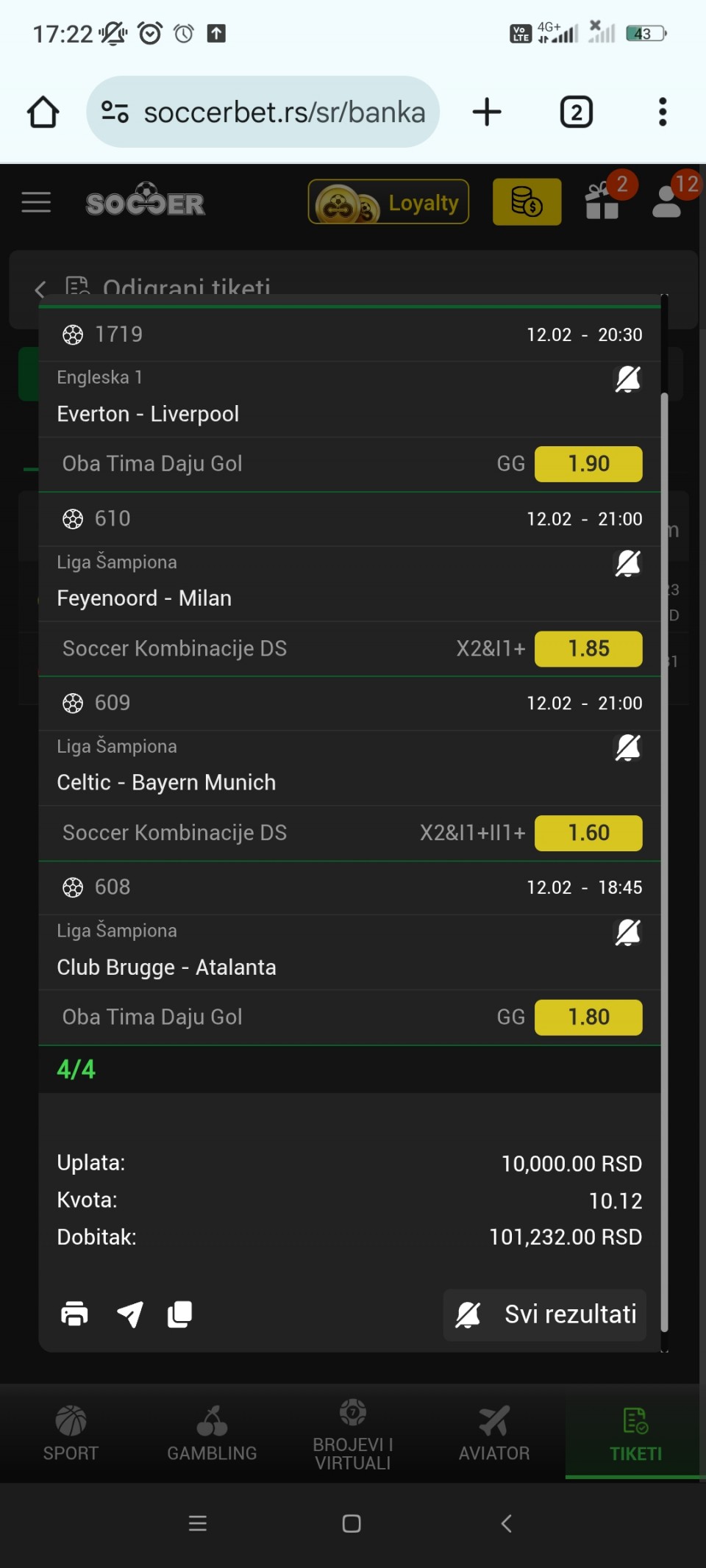
Task: Print the ticket
Action: pos(74,1314)
